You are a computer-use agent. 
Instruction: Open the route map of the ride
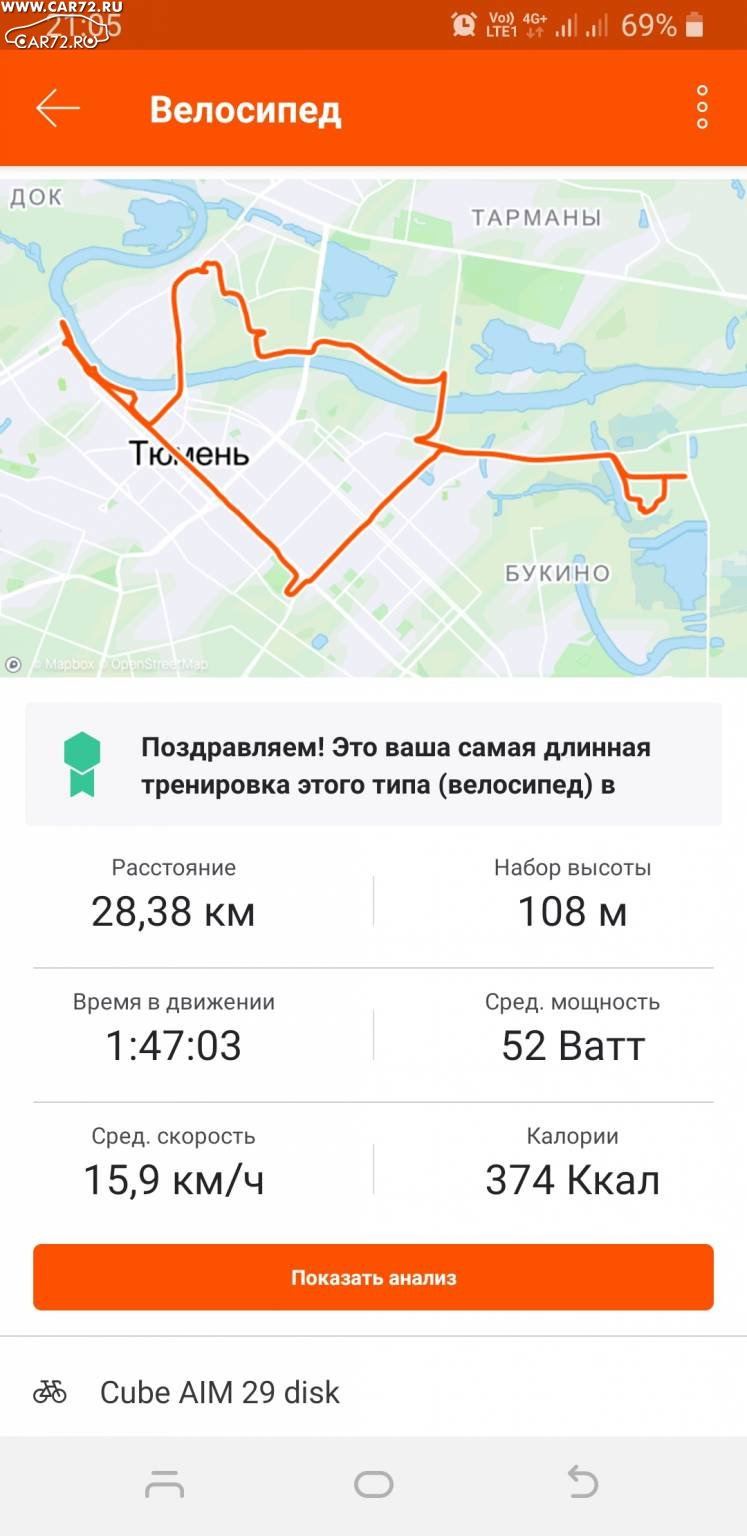click(x=373, y=428)
